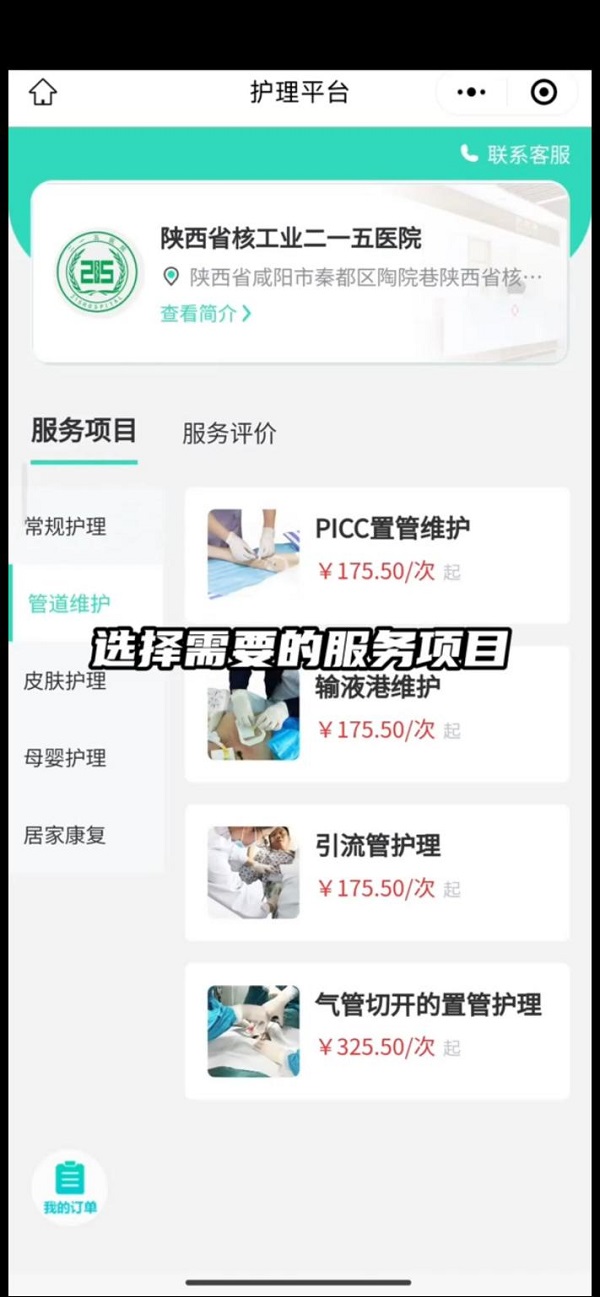Select the 皮肤护理 category
This screenshot has height=1297, width=600.
66,681
